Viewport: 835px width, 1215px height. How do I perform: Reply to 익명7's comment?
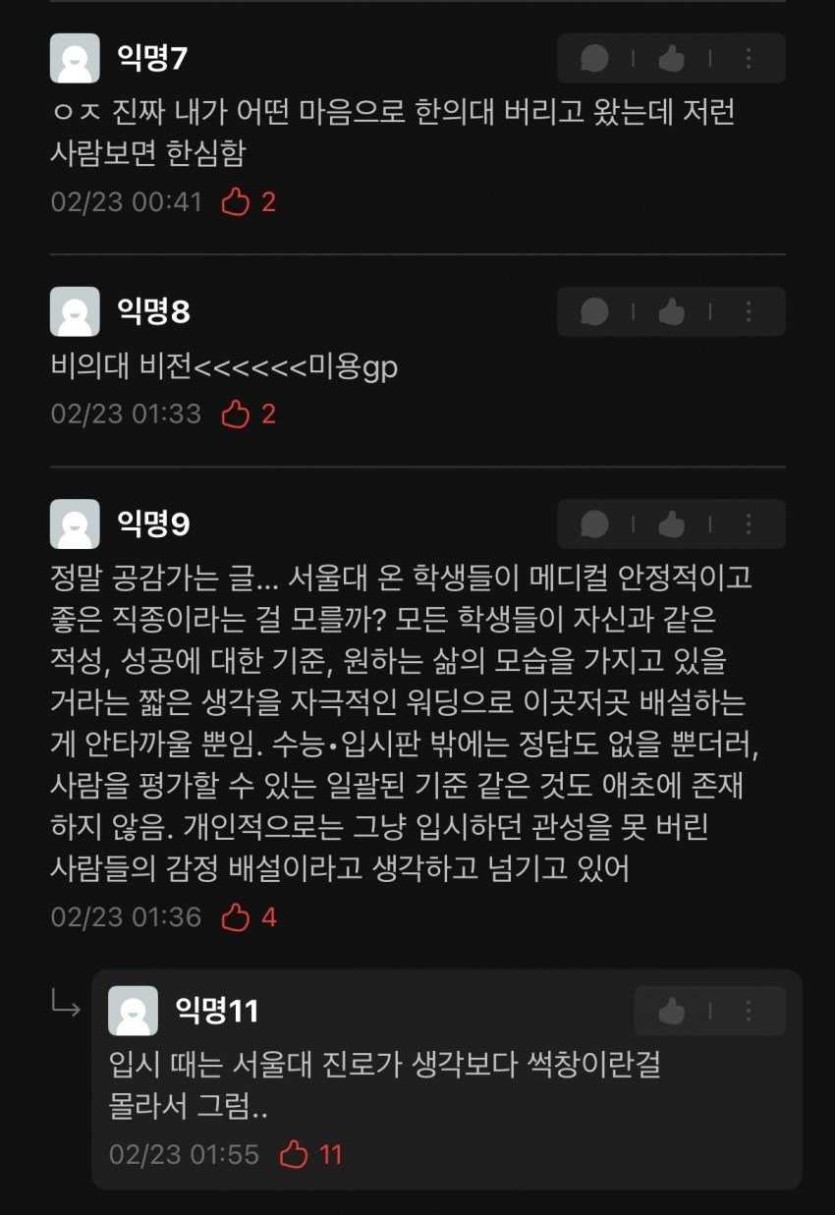point(595,59)
